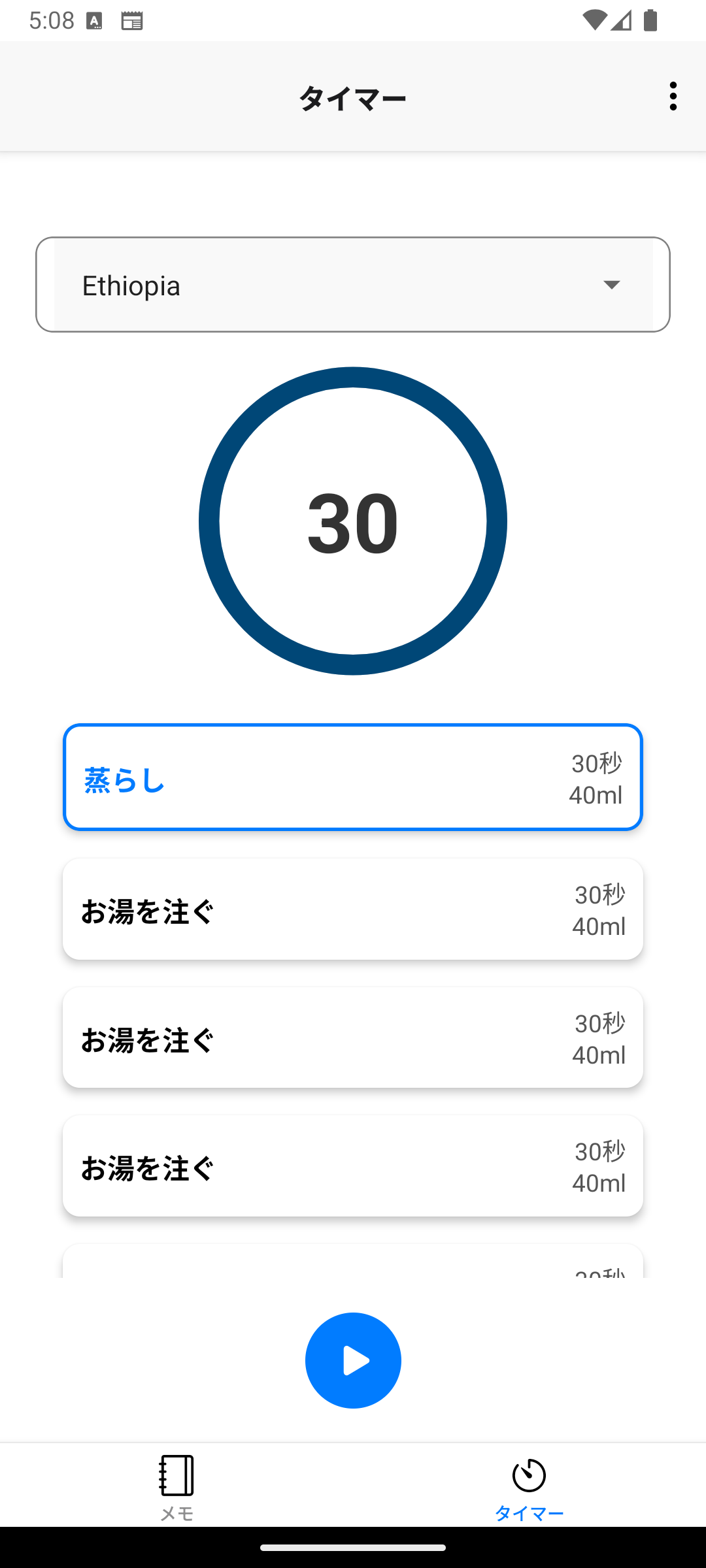Start the brew timer
The width and height of the screenshot is (706, 1568).
click(353, 1360)
